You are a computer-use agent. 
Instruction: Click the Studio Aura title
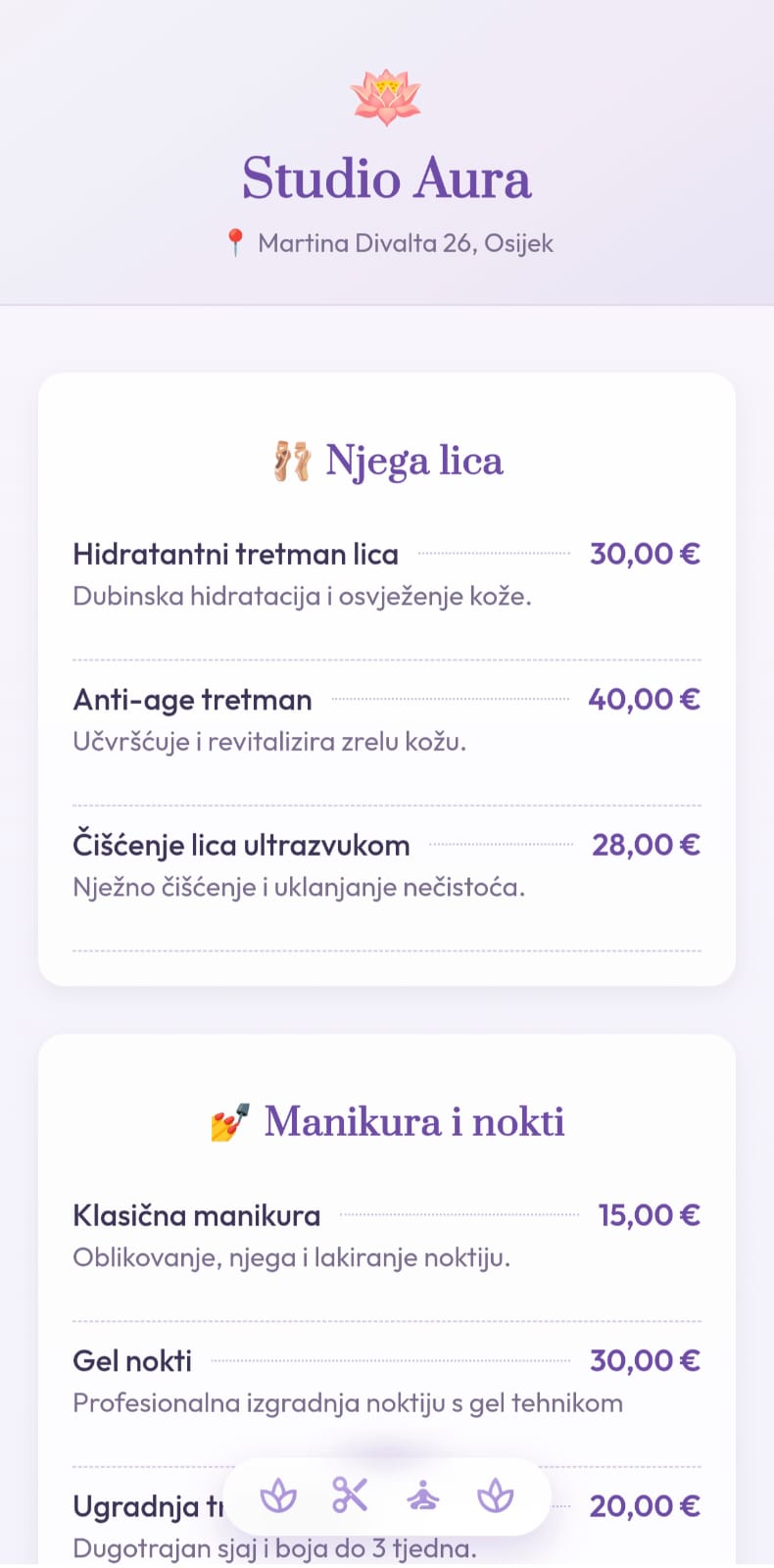(387, 177)
